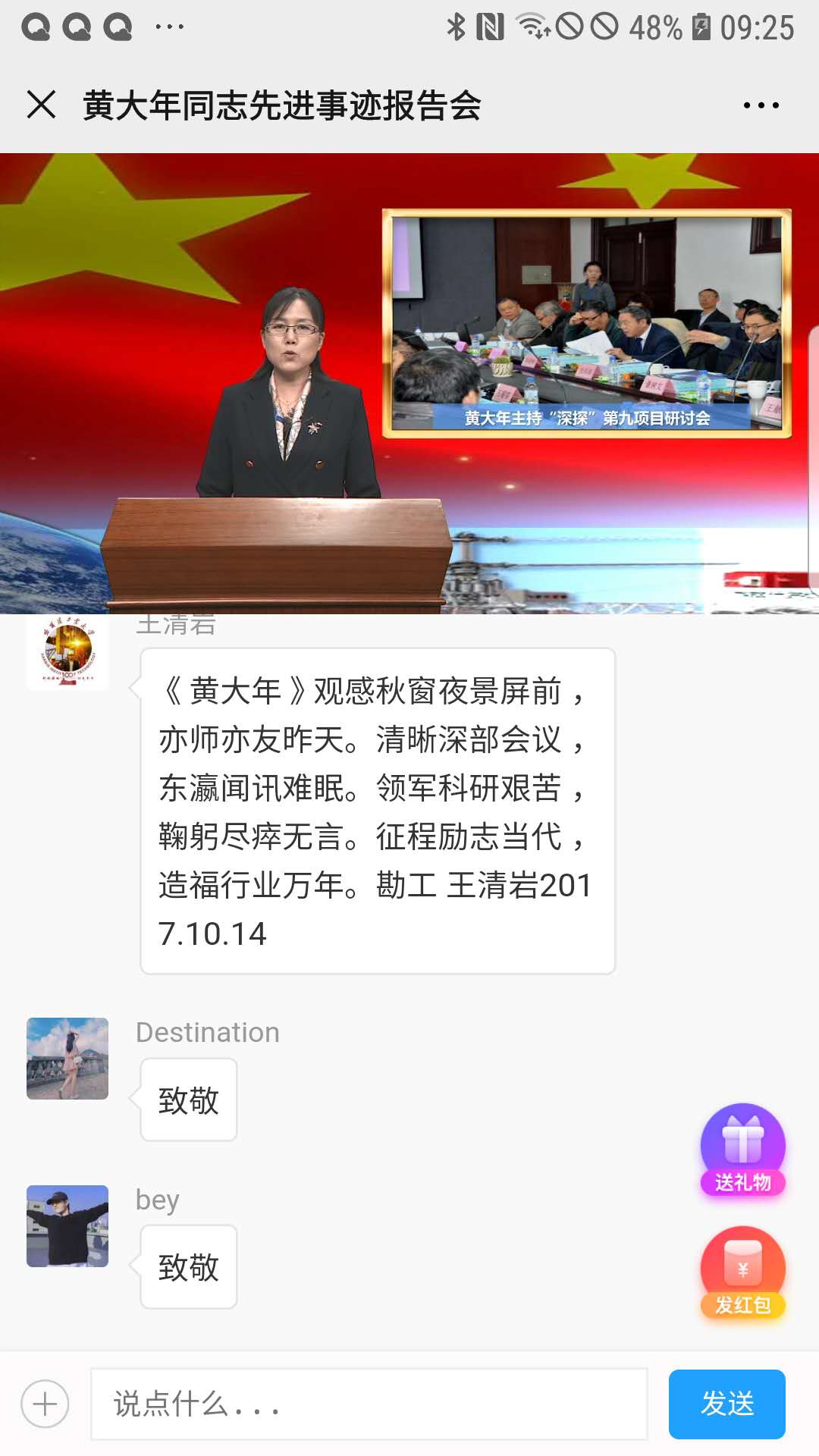This screenshot has width=819, height=1456.
Task: View bey's profile avatar
Action: tap(67, 1225)
